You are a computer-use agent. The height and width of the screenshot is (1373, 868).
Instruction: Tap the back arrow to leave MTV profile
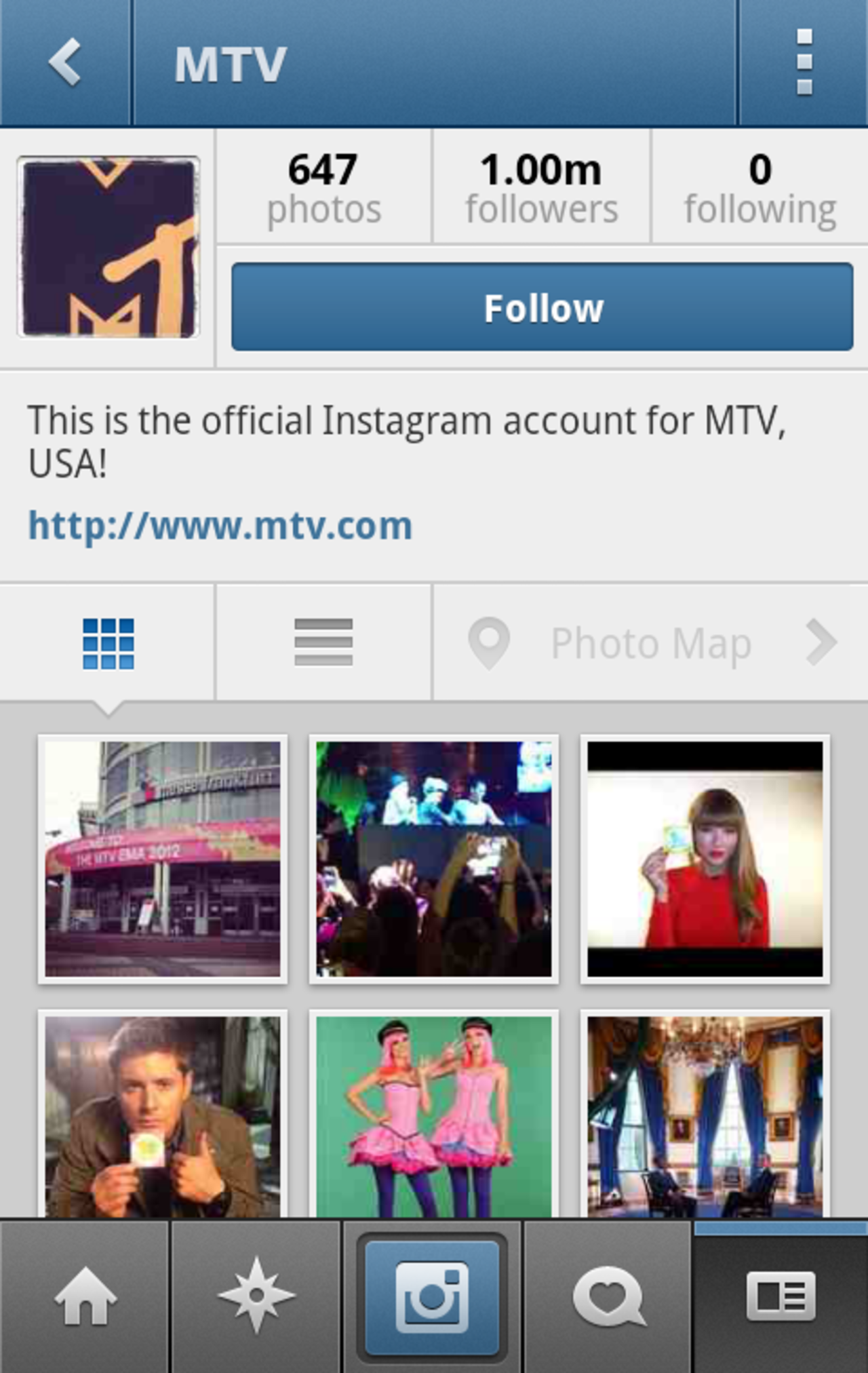[63, 63]
